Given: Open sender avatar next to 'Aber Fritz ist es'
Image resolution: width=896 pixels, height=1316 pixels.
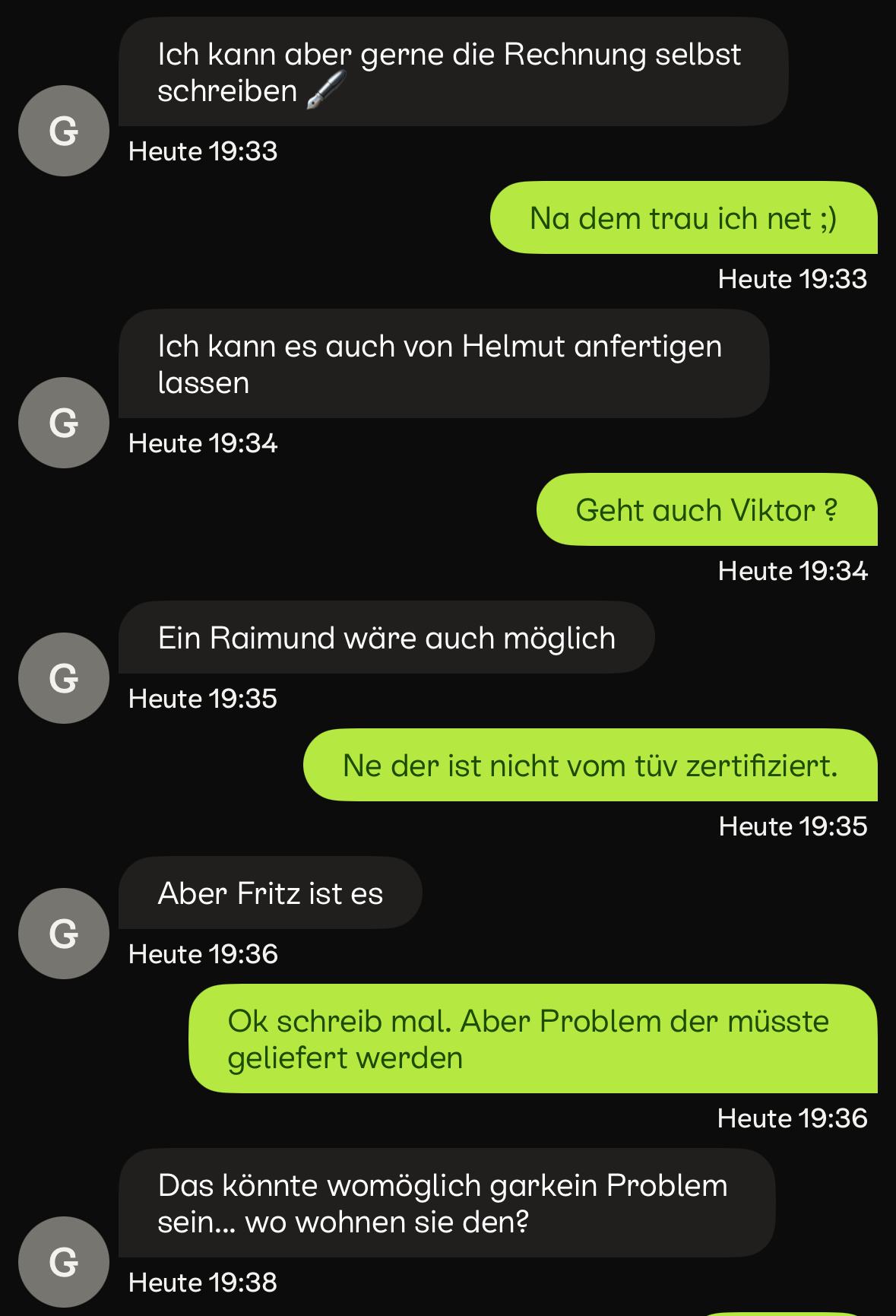Looking at the screenshot, I should tap(64, 934).
